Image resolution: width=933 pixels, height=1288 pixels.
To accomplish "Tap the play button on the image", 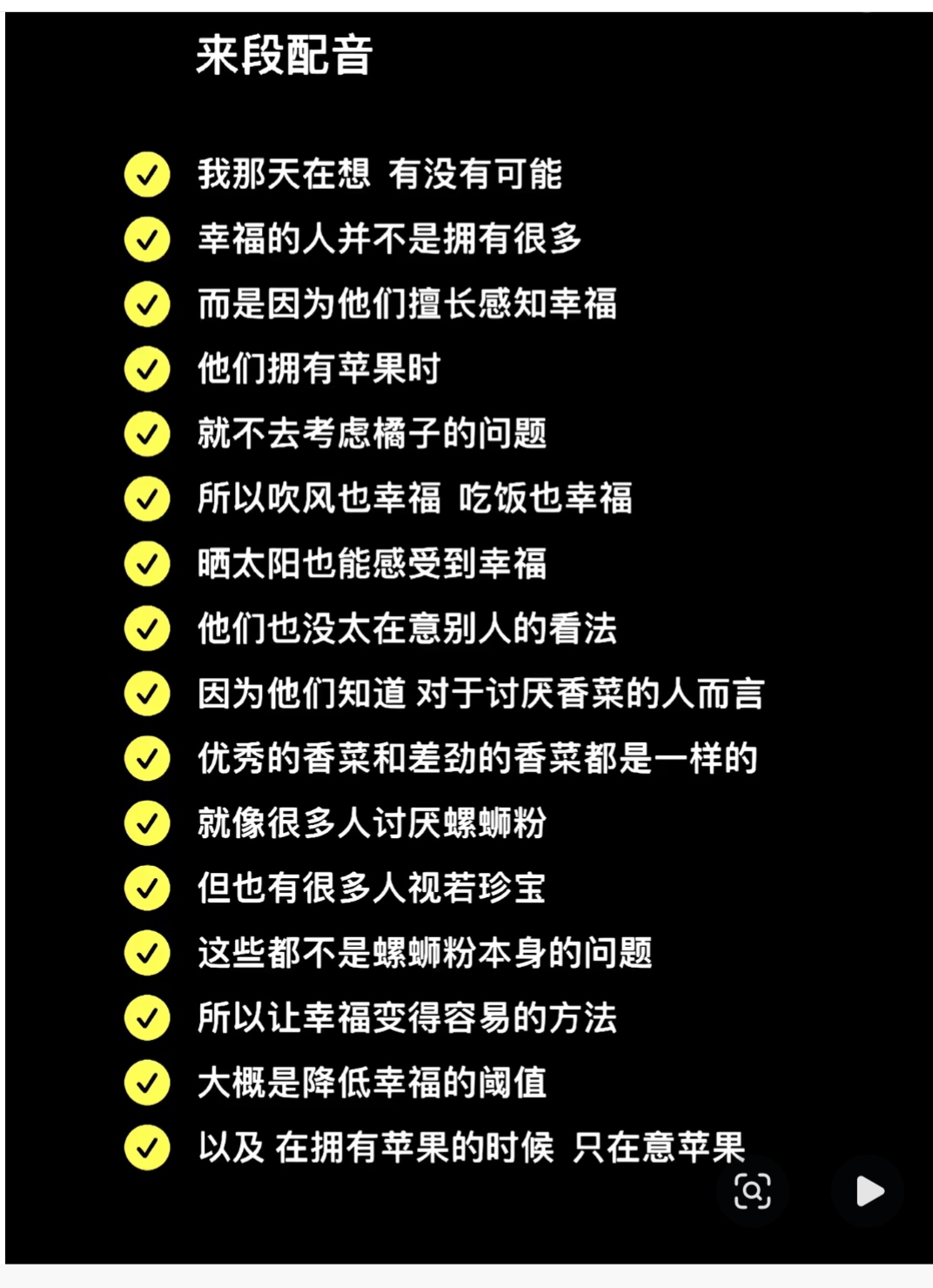I will (x=868, y=1191).
